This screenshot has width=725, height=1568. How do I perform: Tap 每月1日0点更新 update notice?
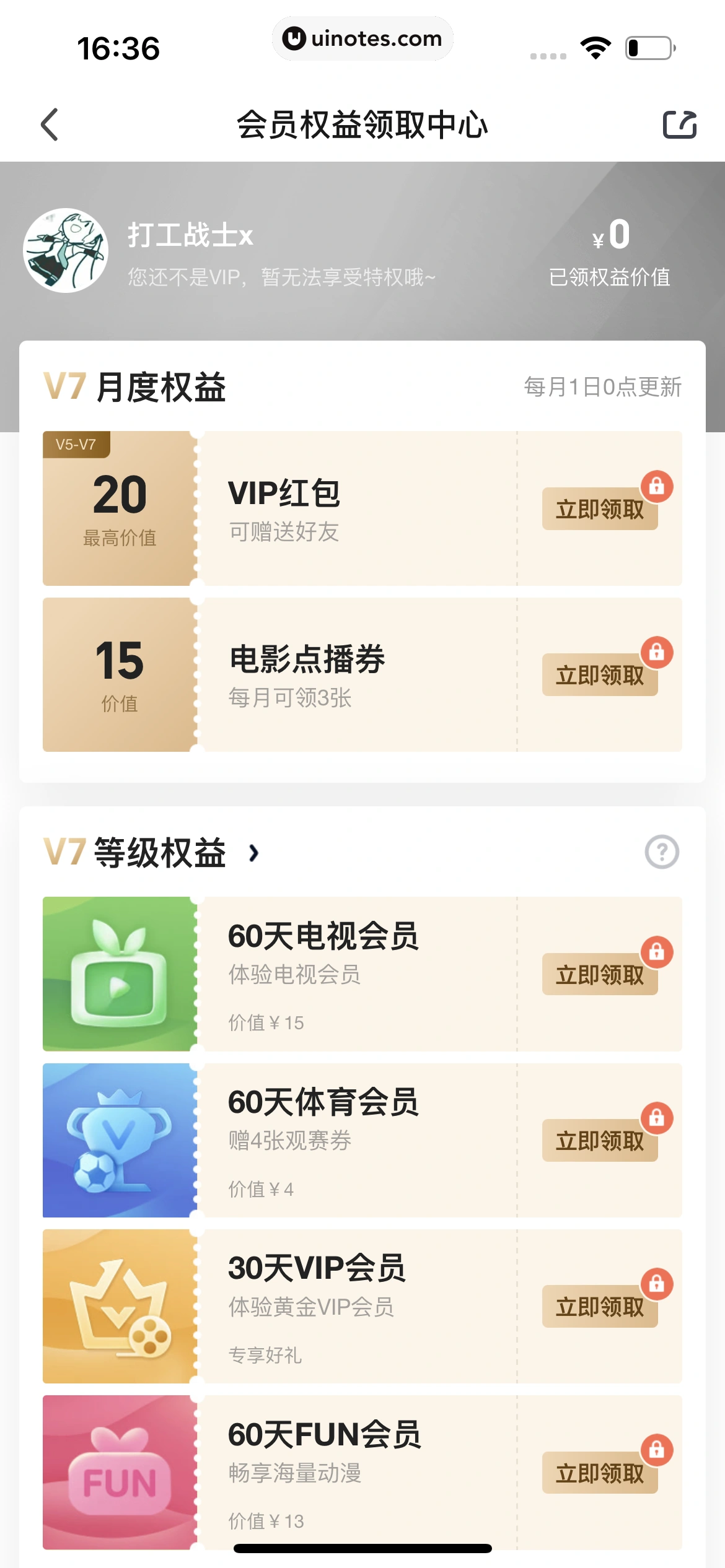pos(602,388)
